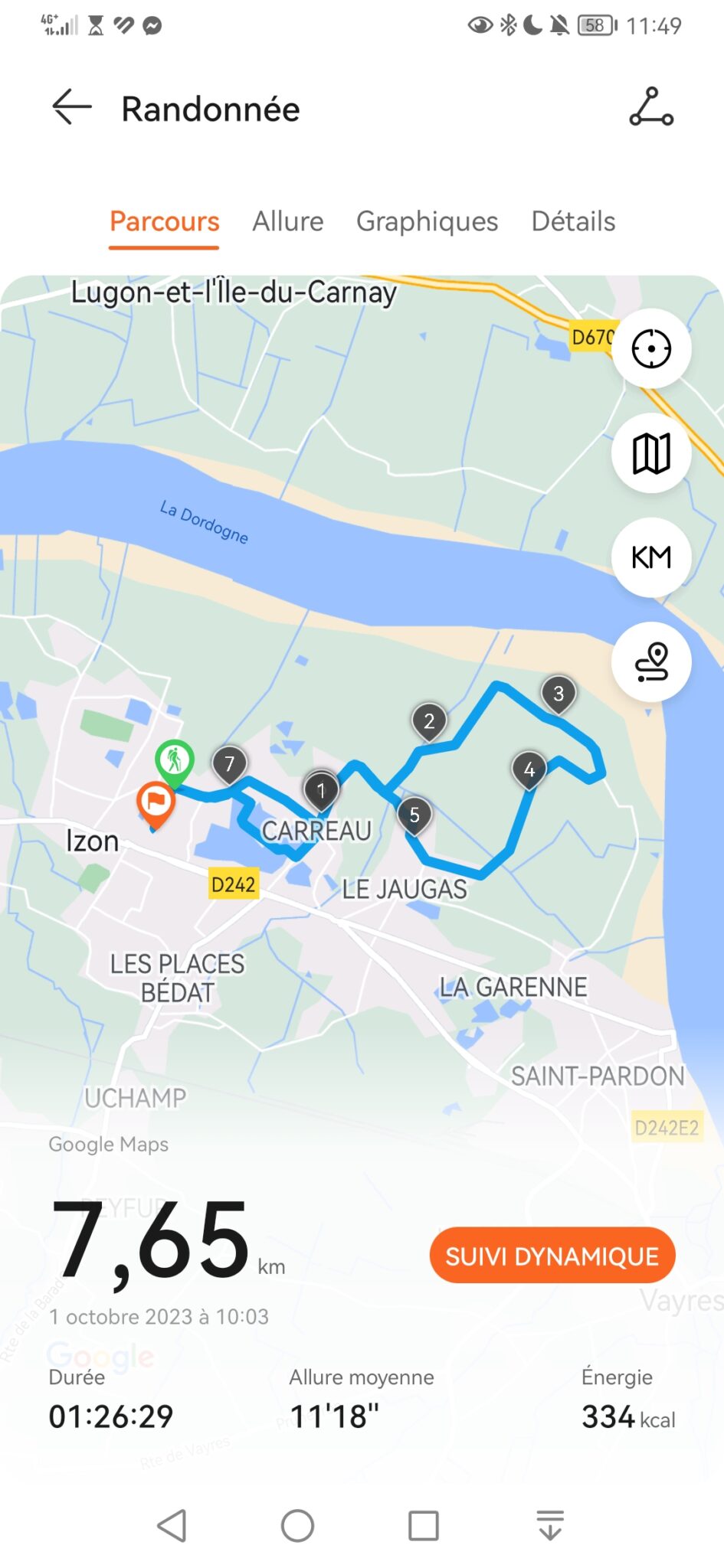Recenter the map on the route
The width and height of the screenshot is (724, 1568).
651,349
